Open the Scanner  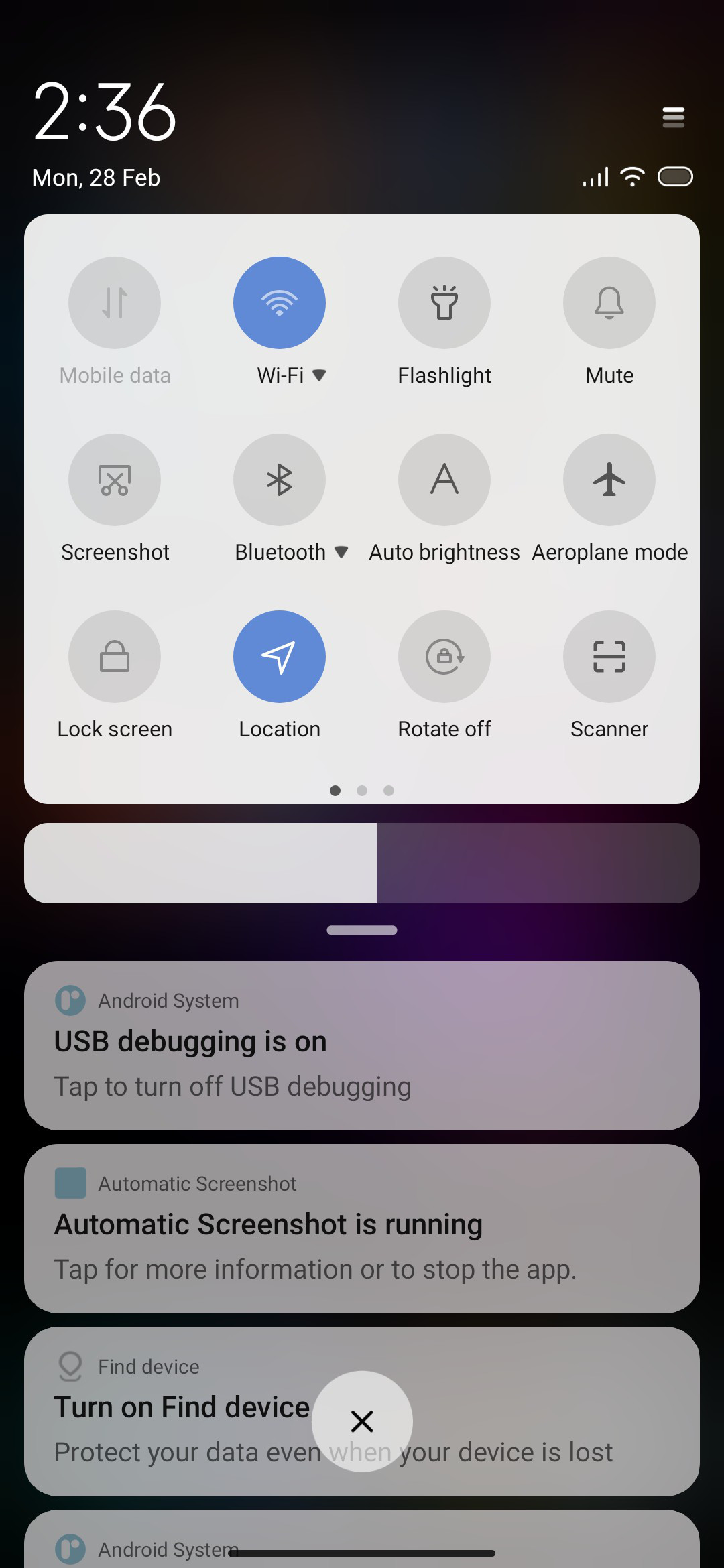pyautogui.click(x=609, y=657)
